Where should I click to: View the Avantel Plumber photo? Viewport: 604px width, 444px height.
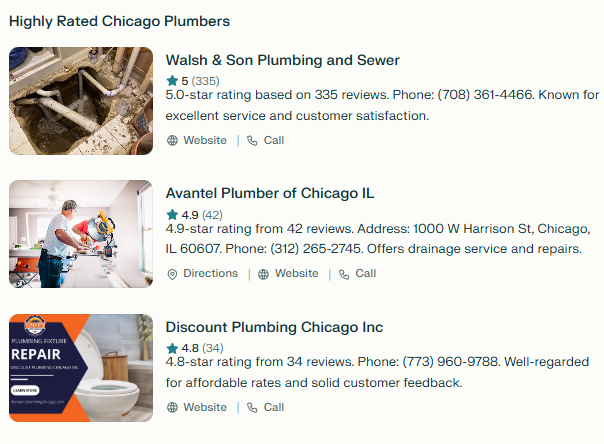point(81,234)
